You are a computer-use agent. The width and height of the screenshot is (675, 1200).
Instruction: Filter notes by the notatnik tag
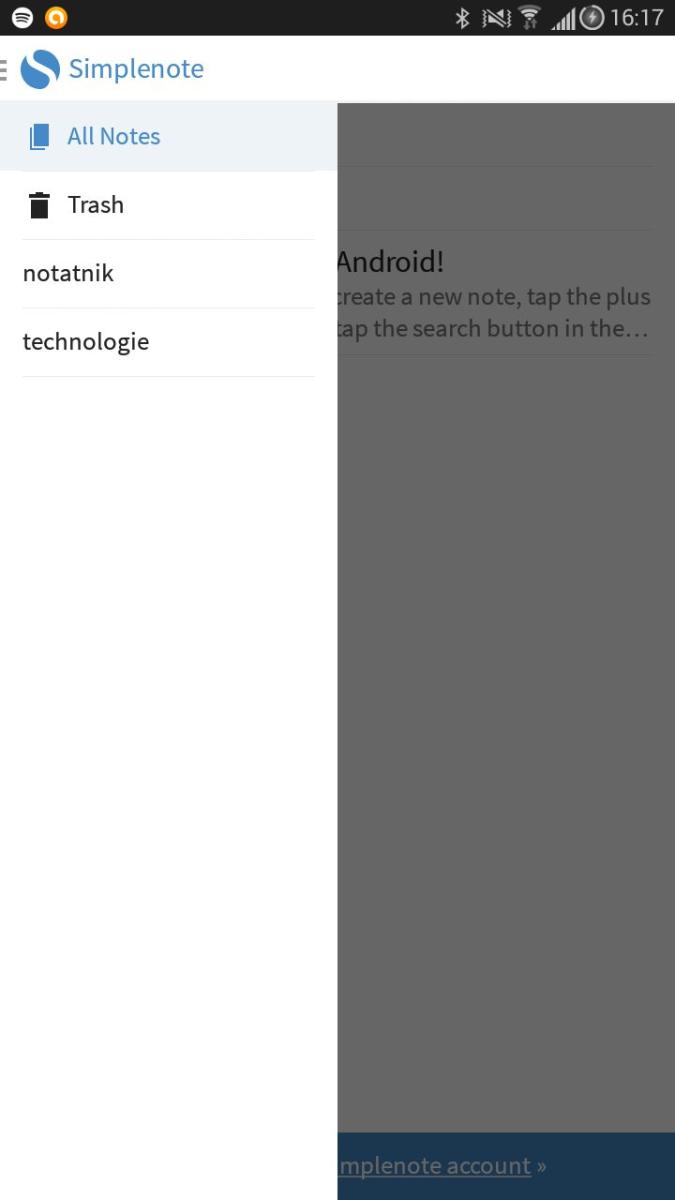tap(68, 273)
